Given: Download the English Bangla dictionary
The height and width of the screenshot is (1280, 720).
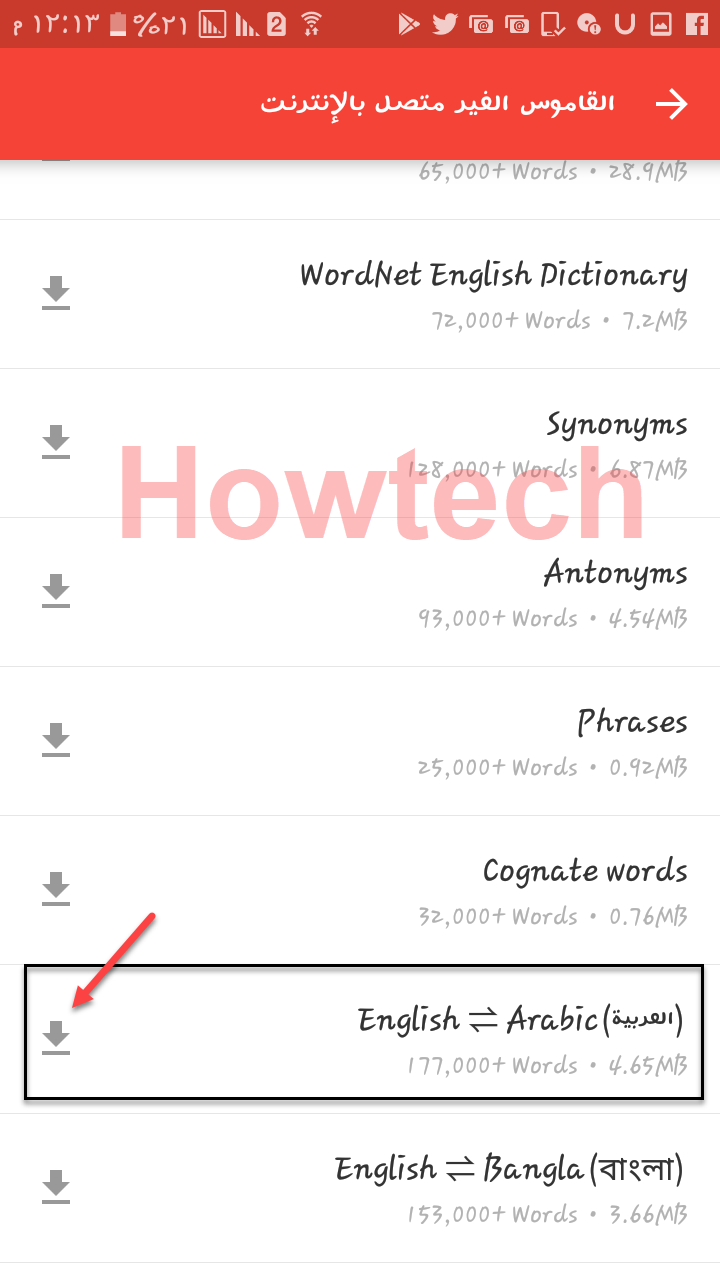Looking at the screenshot, I should (56, 1187).
